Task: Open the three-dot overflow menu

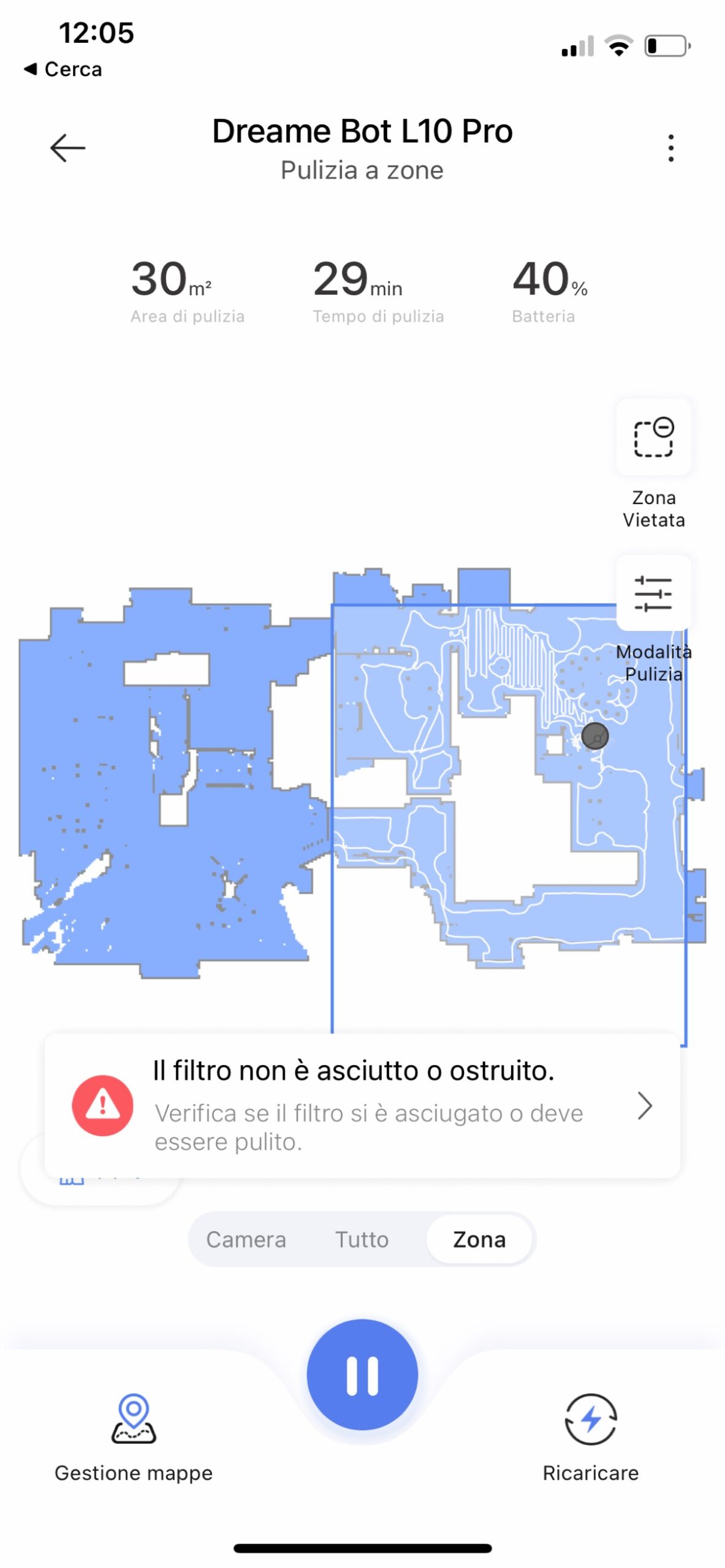Action: (x=670, y=148)
